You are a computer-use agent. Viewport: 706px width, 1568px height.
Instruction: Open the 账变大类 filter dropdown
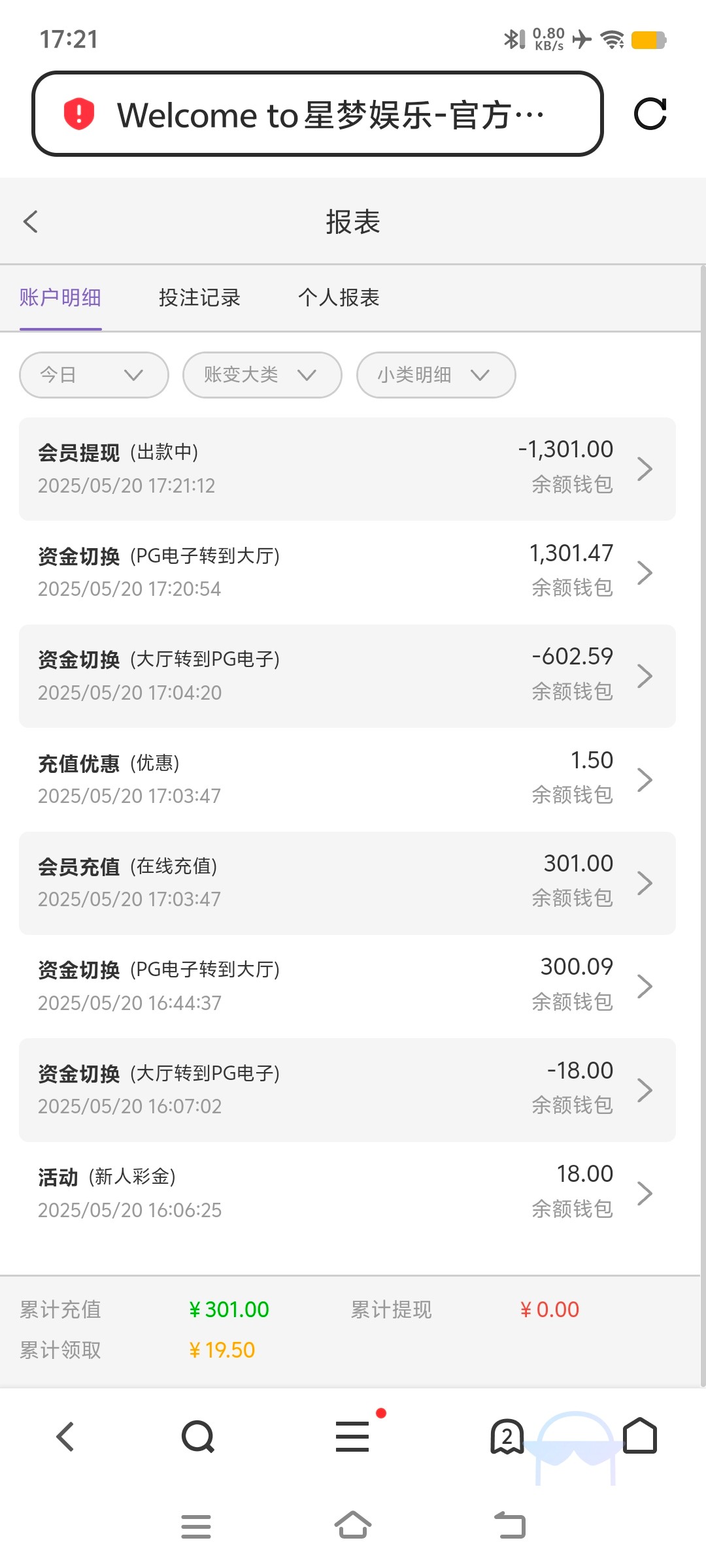click(262, 375)
